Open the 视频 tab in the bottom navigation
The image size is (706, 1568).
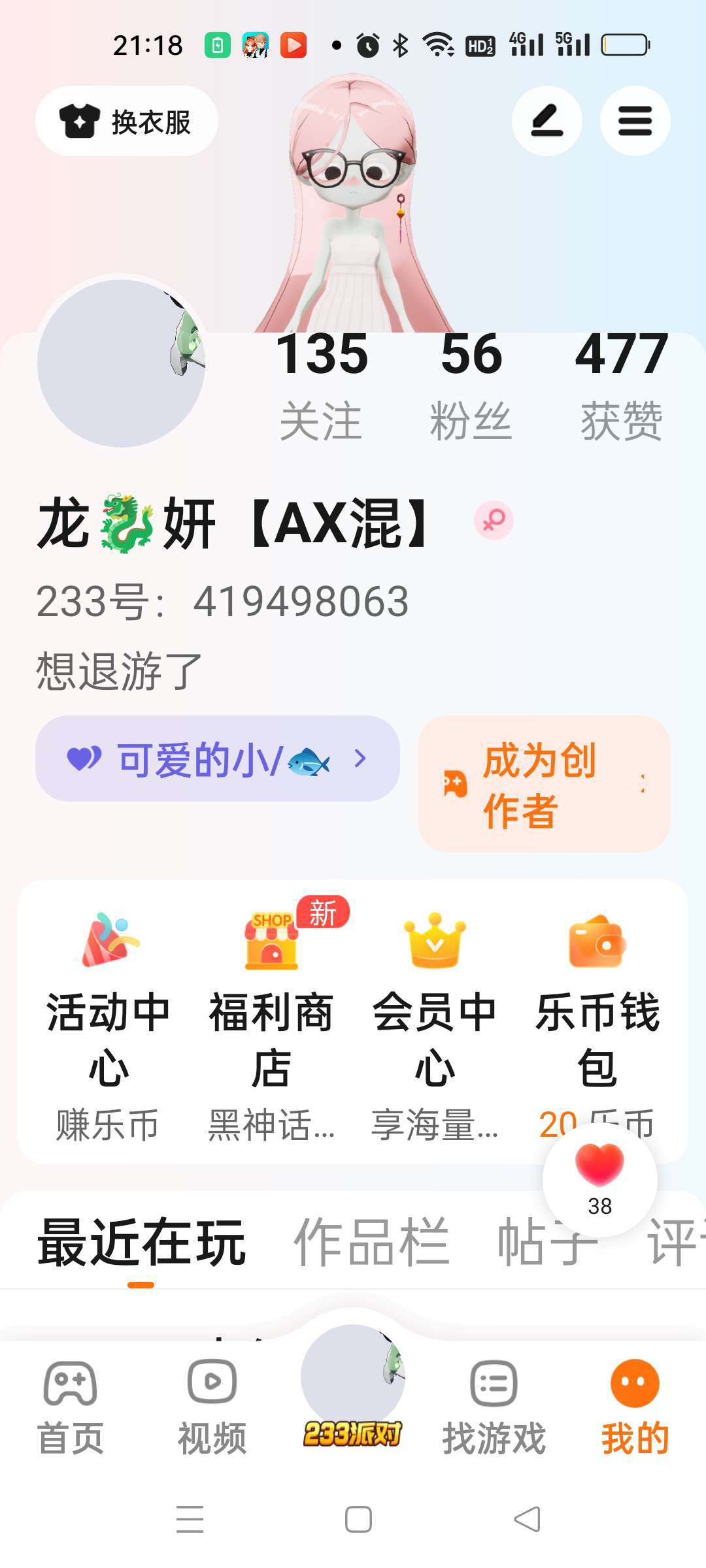[212, 1408]
